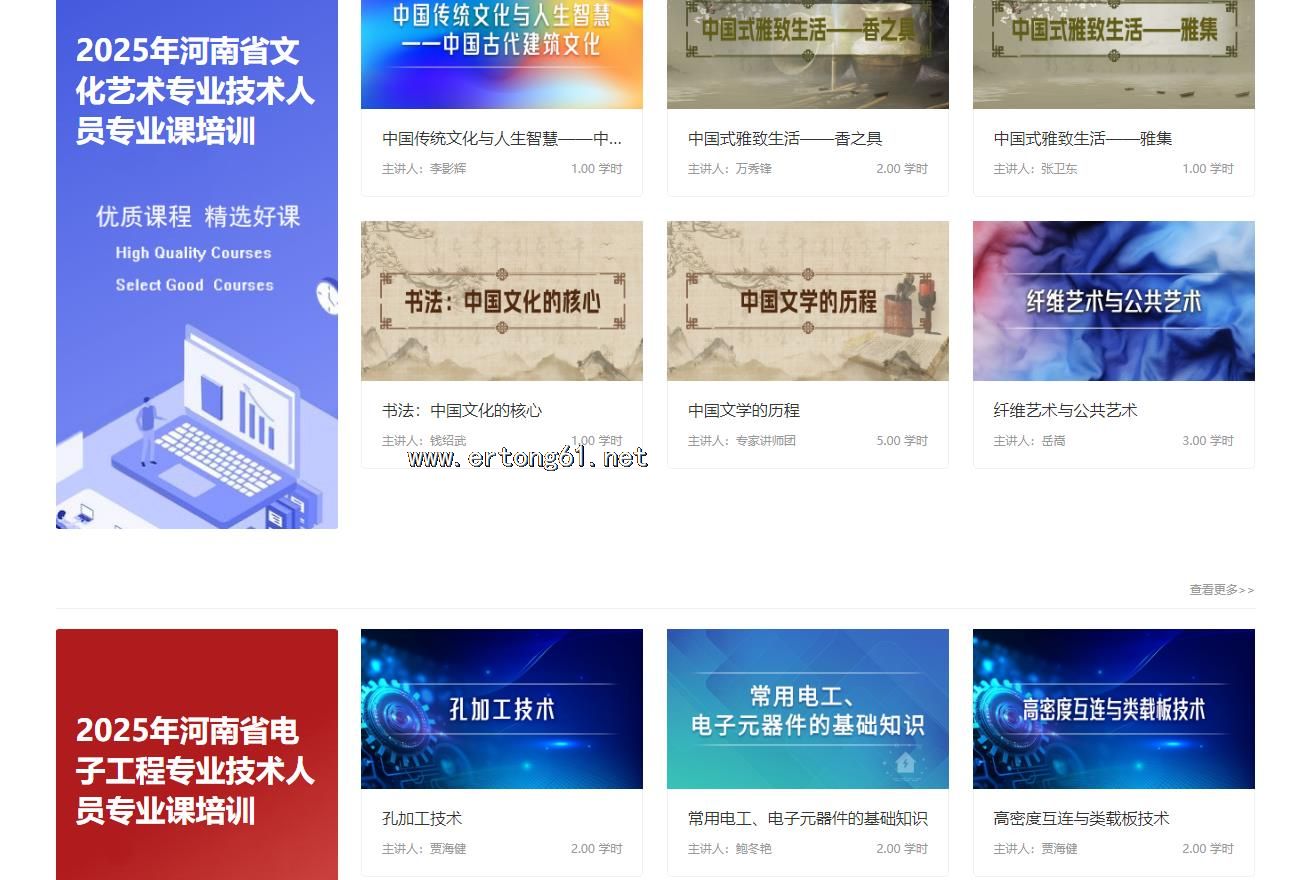Open the 中国传统文化与人生智慧 course card

click(x=501, y=138)
